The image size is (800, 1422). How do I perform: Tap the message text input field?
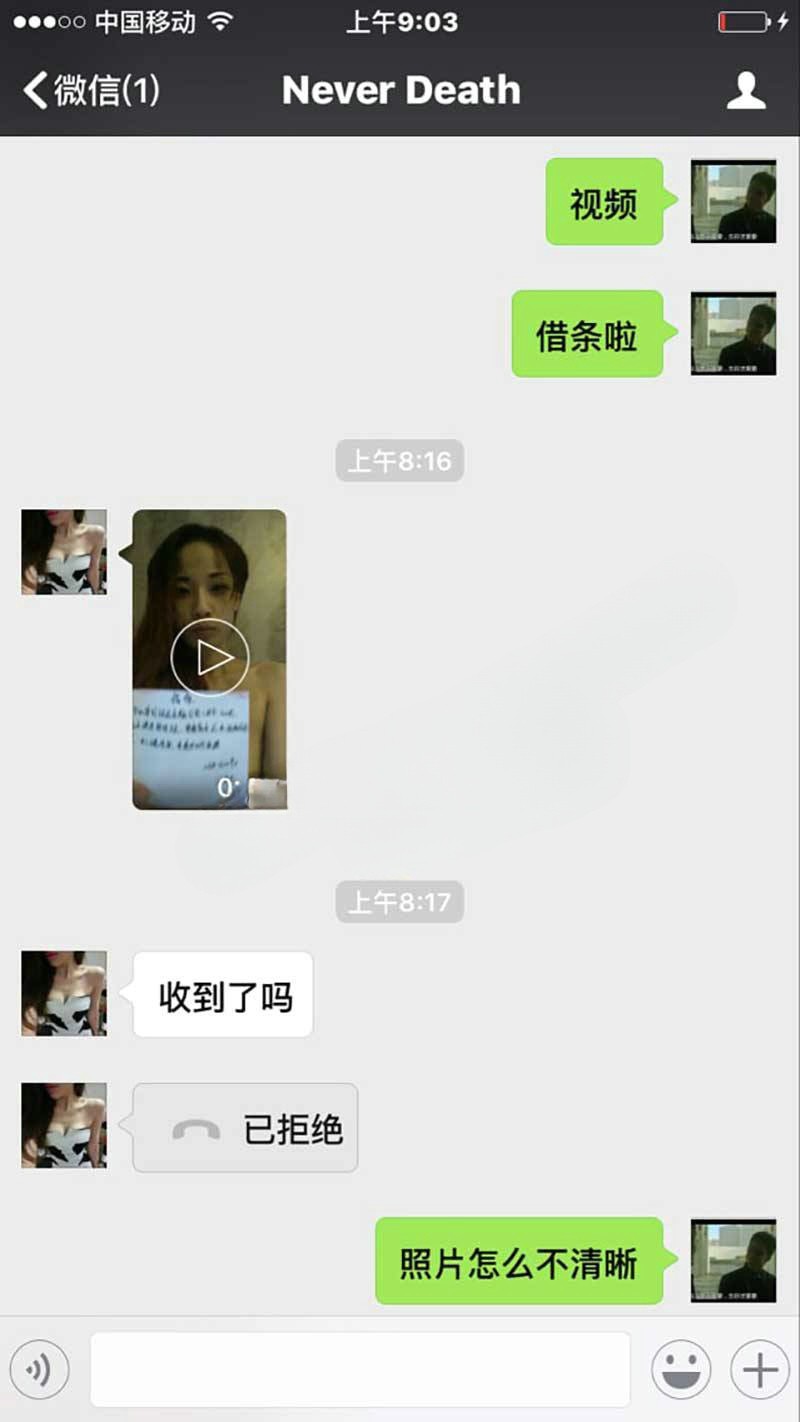click(x=360, y=1369)
